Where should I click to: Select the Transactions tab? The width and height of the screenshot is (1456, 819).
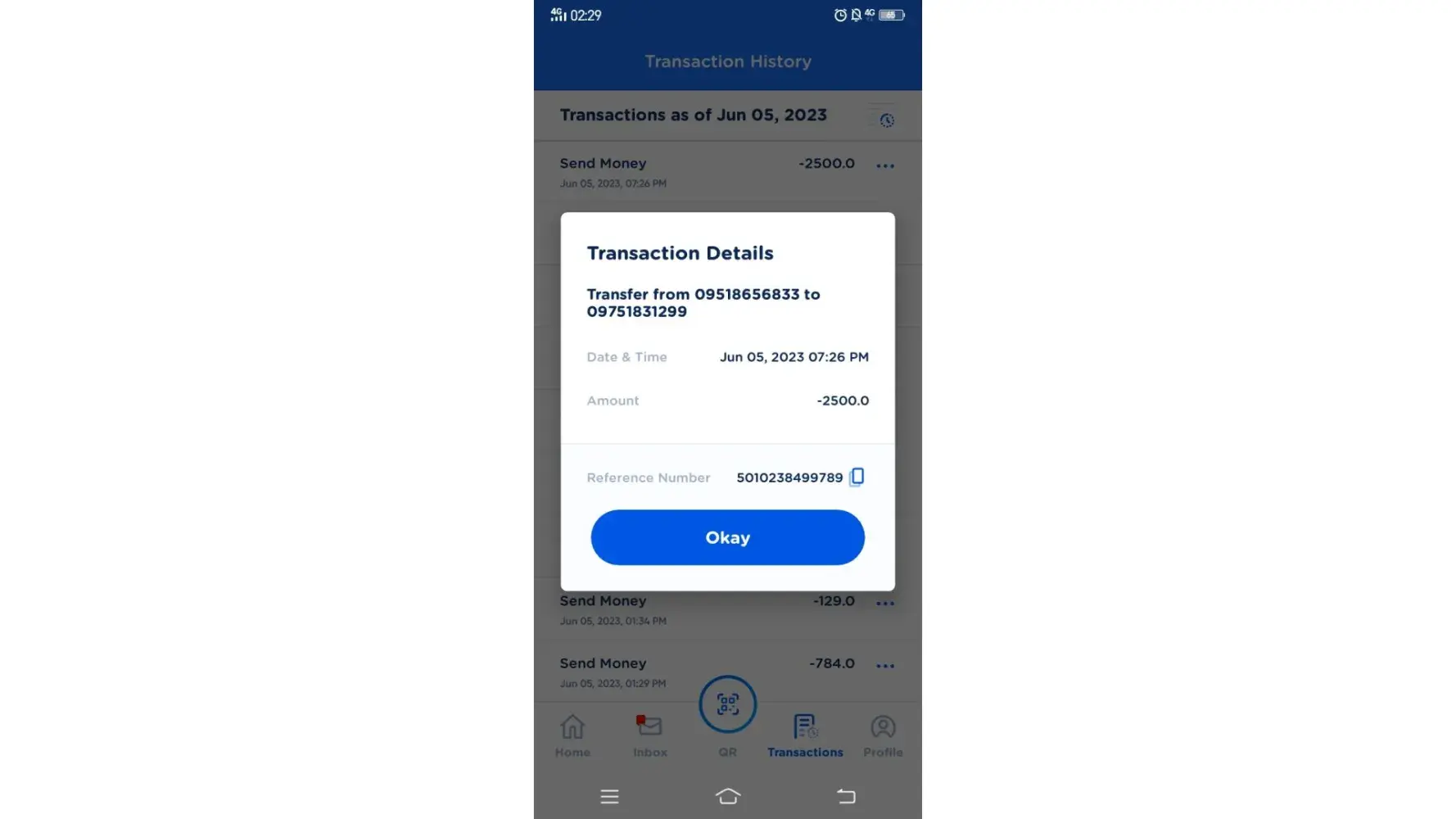click(x=805, y=735)
